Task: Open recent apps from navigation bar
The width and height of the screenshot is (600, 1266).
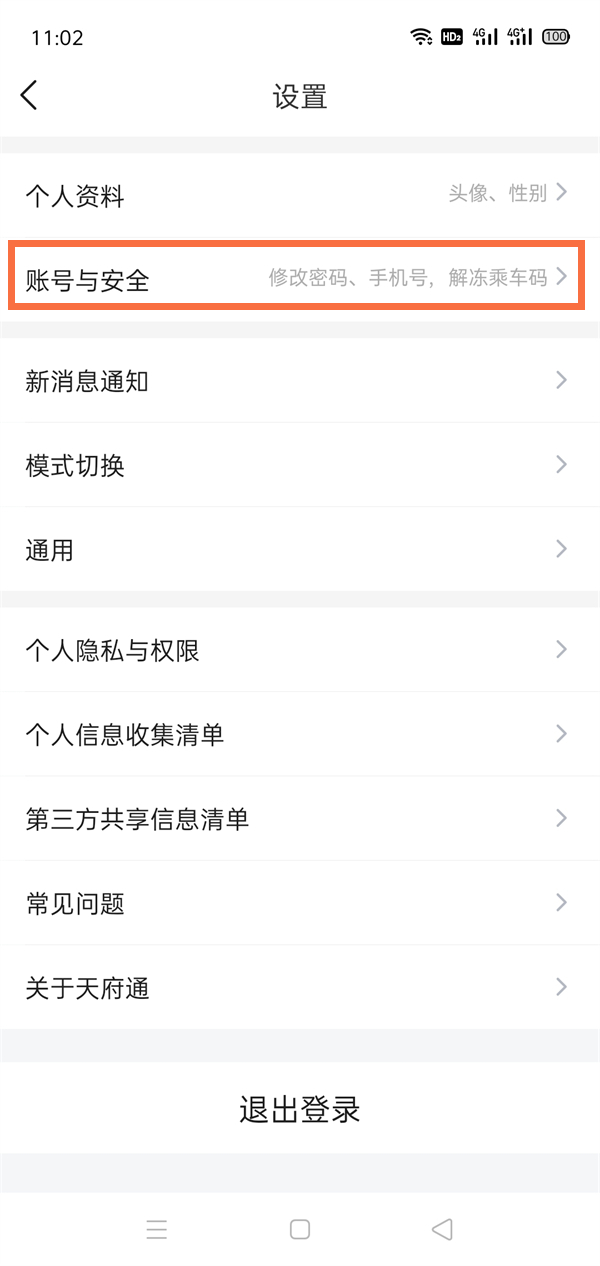Action: pos(157,1229)
